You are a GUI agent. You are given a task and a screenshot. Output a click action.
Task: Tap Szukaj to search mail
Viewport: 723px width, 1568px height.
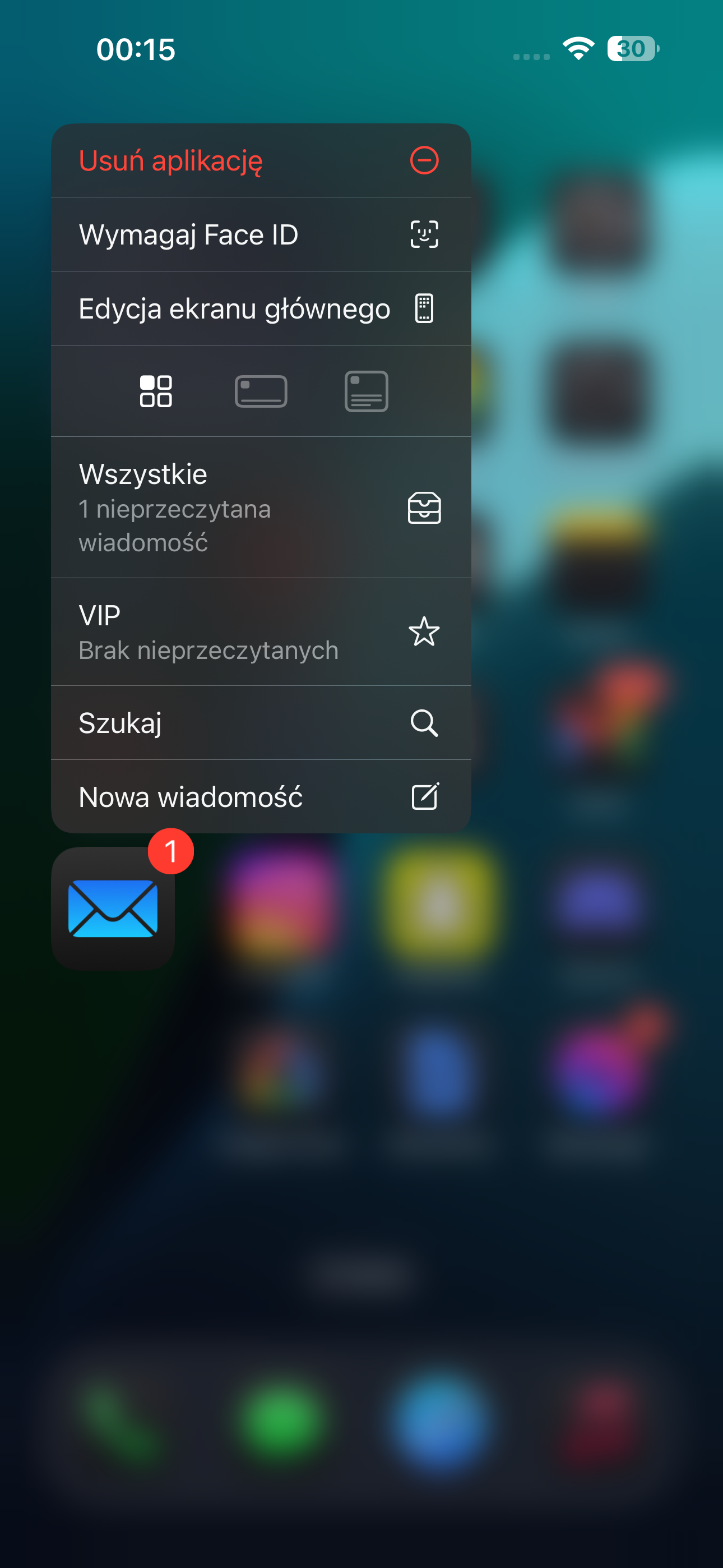(x=261, y=723)
